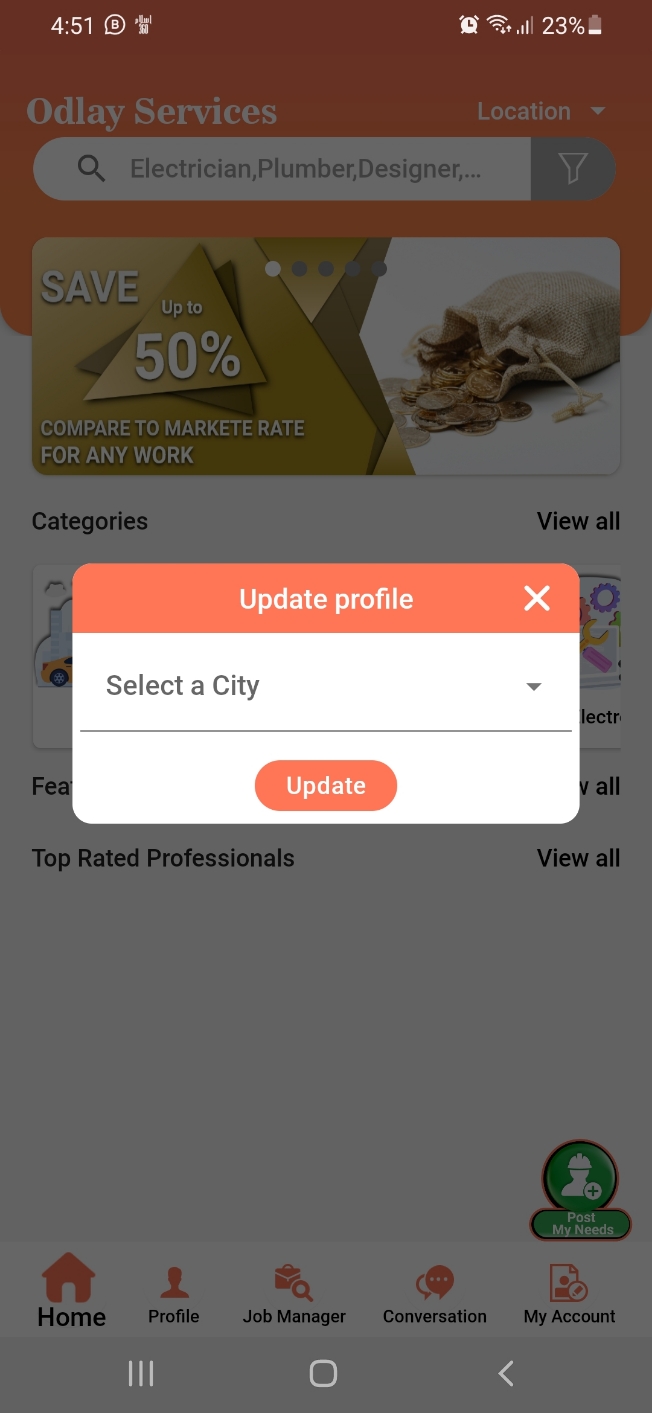Open the Location selector

click(541, 111)
